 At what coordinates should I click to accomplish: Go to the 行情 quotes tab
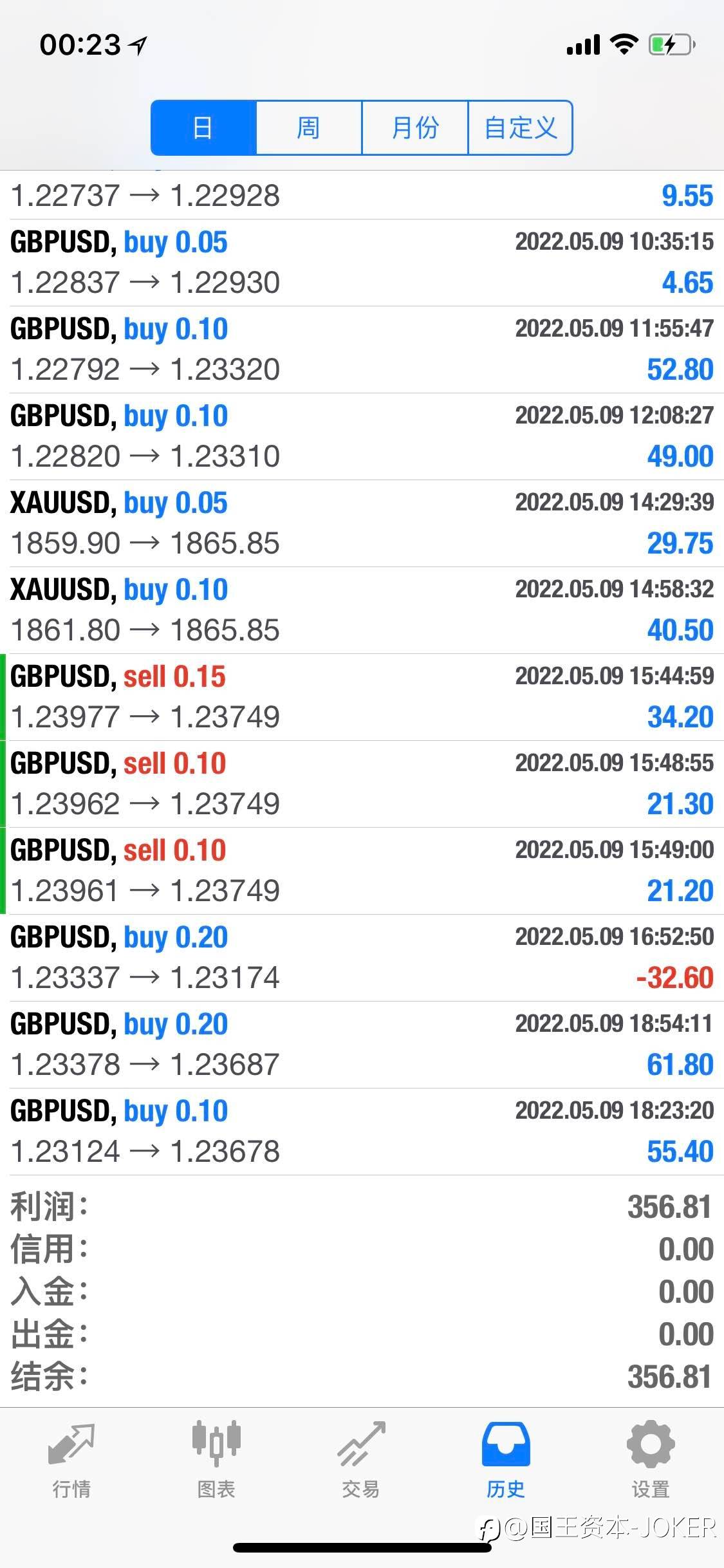pos(71,1459)
